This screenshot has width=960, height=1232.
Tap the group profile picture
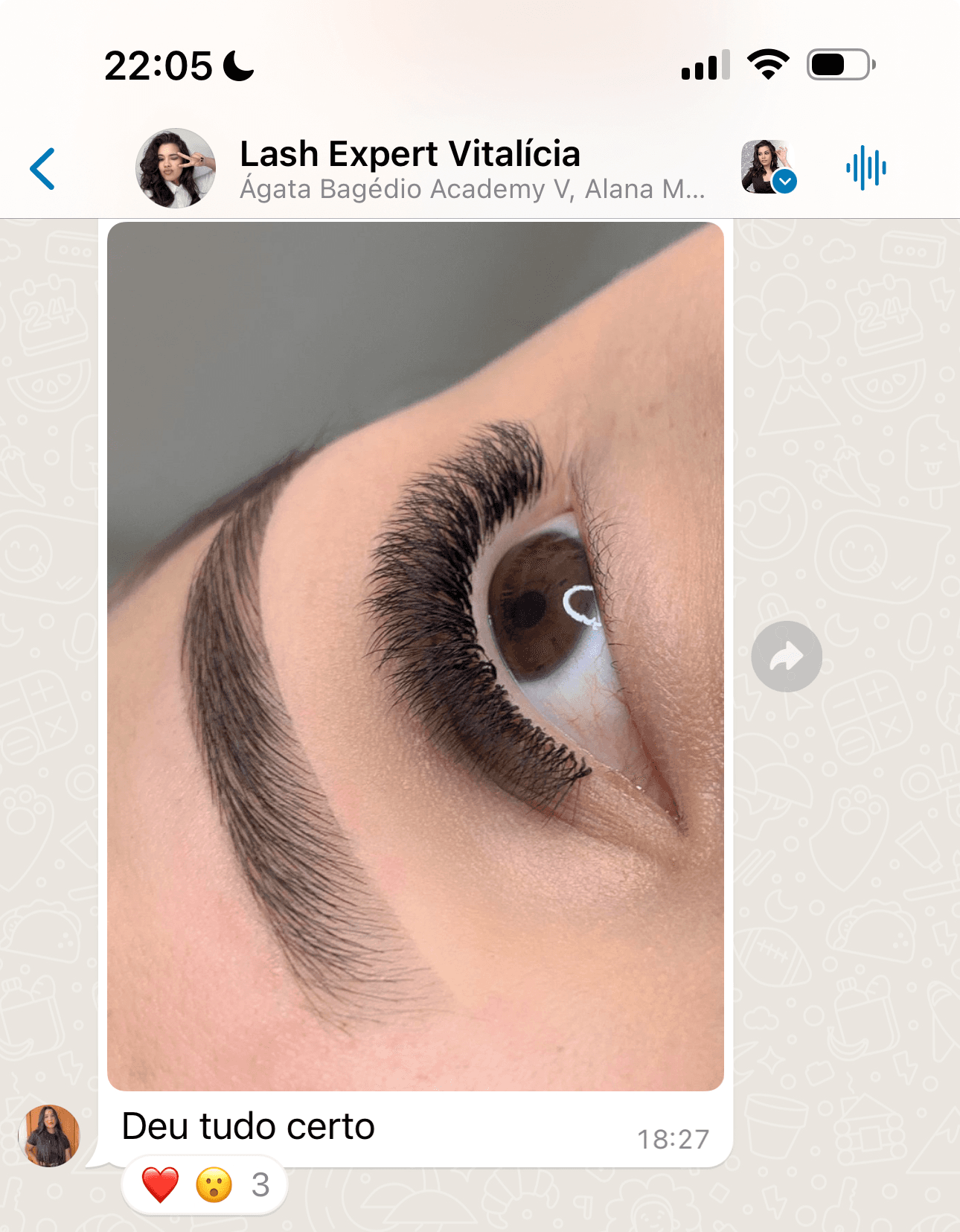176,168
